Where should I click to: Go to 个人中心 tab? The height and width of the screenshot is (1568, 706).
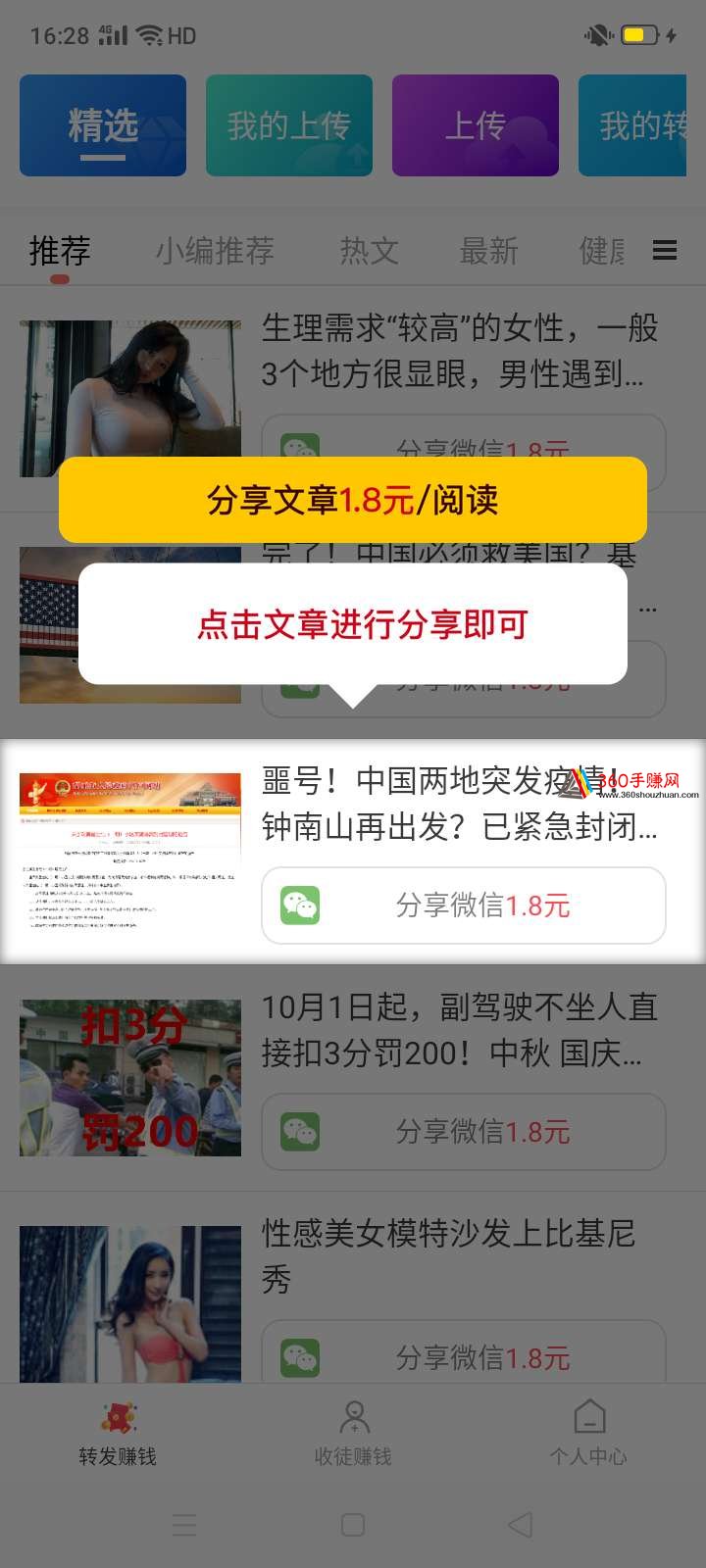(588, 1432)
